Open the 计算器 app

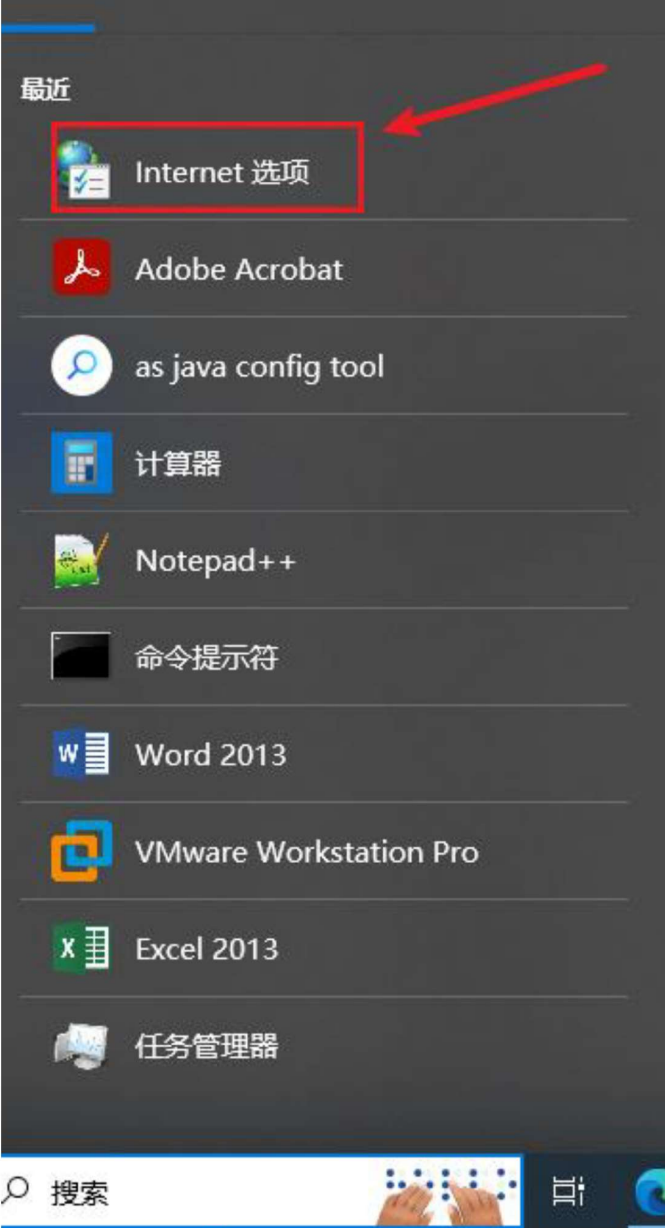(178, 464)
